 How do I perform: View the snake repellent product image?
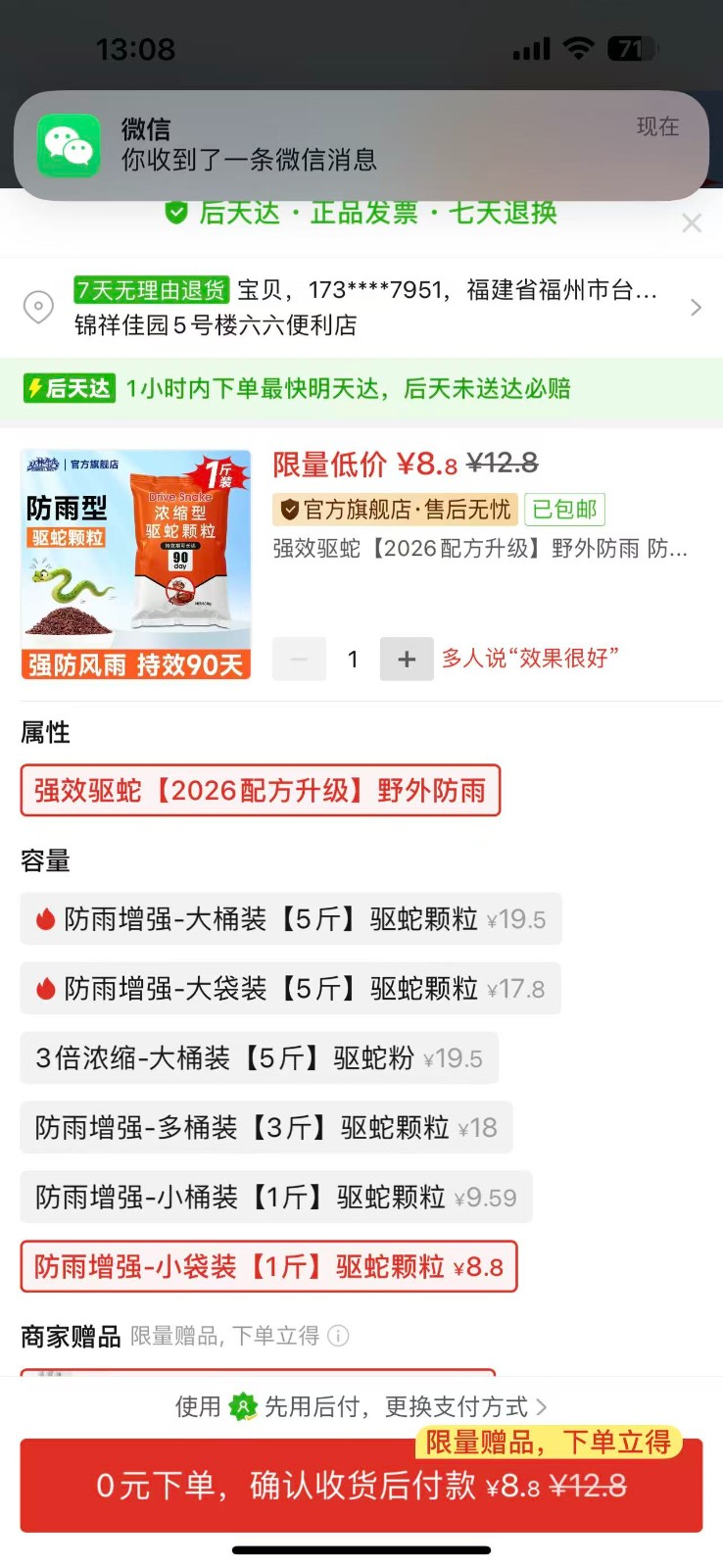[x=135, y=564]
